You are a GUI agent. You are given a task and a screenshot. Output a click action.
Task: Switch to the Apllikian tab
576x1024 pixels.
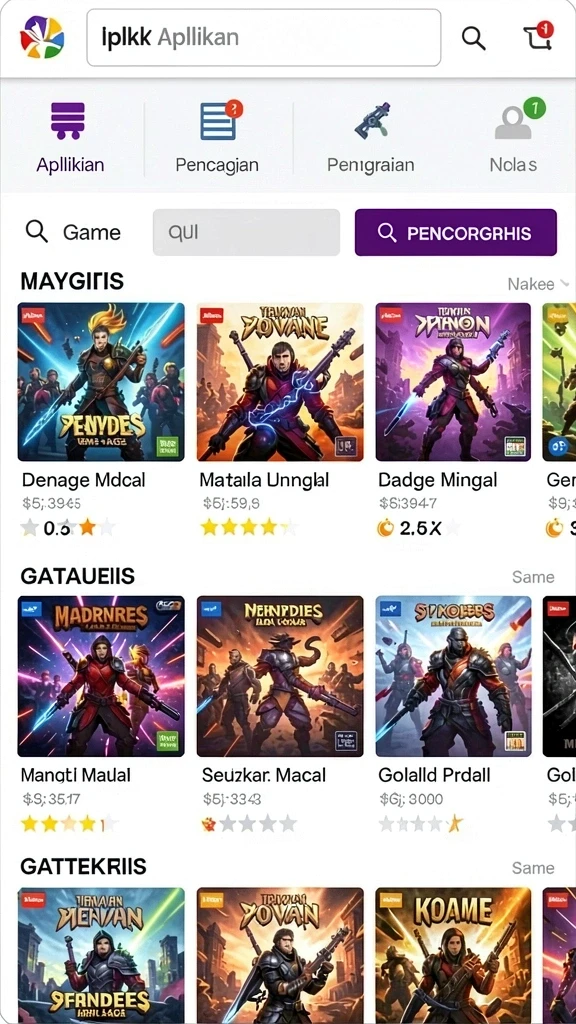tap(71, 137)
